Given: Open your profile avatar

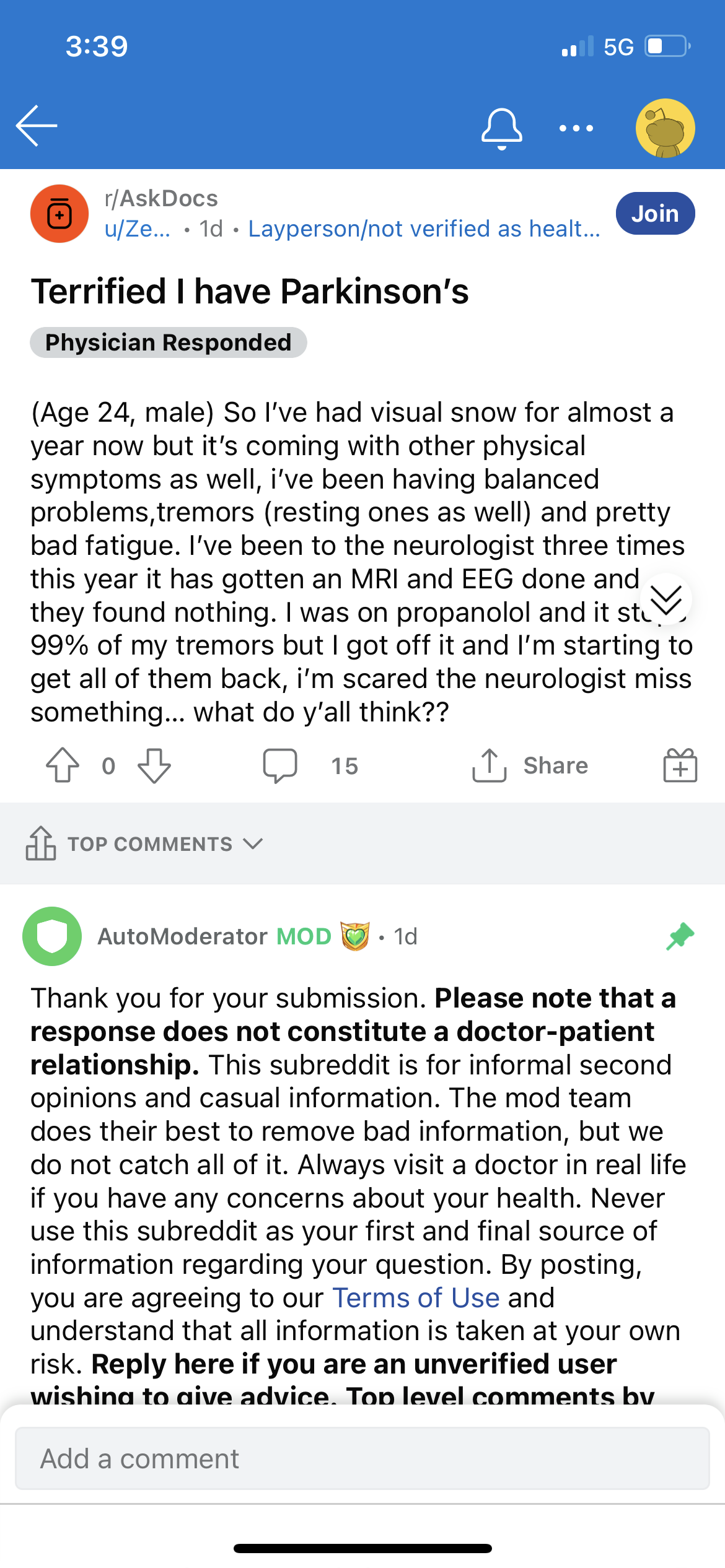Looking at the screenshot, I should tap(665, 128).
